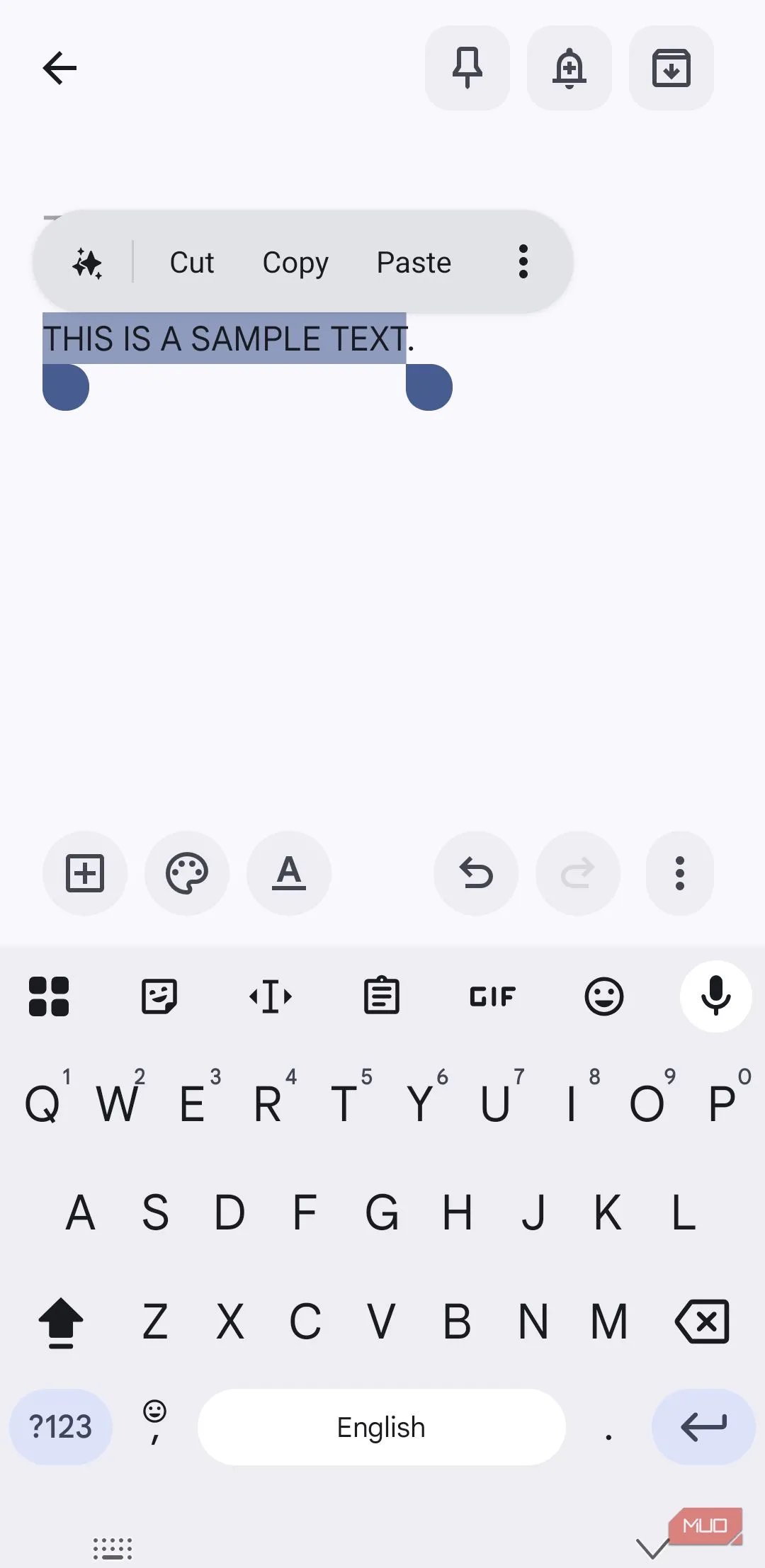
Task: Paste over the selected text
Action: coord(414,263)
